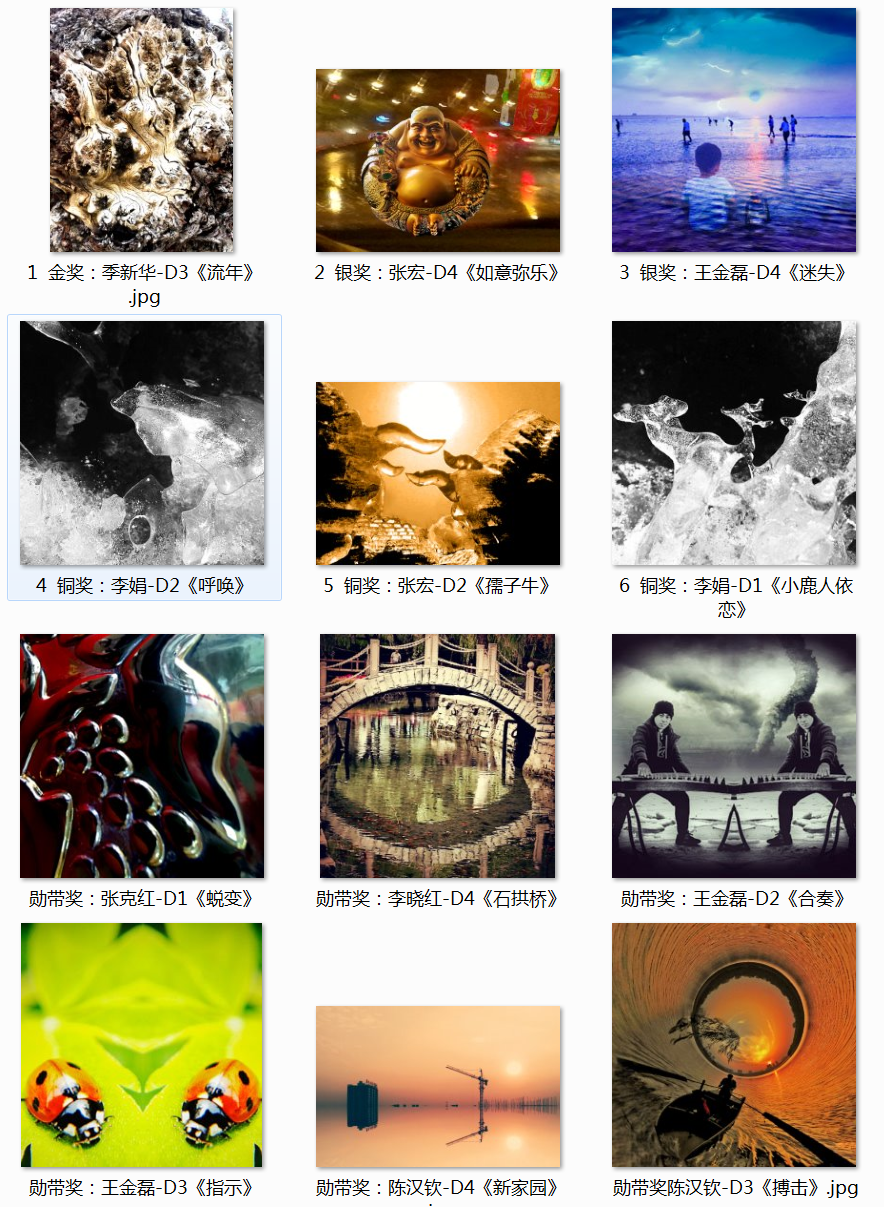
Task: Select the bronze award image 《孺子牛》
Action: (438, 473)
